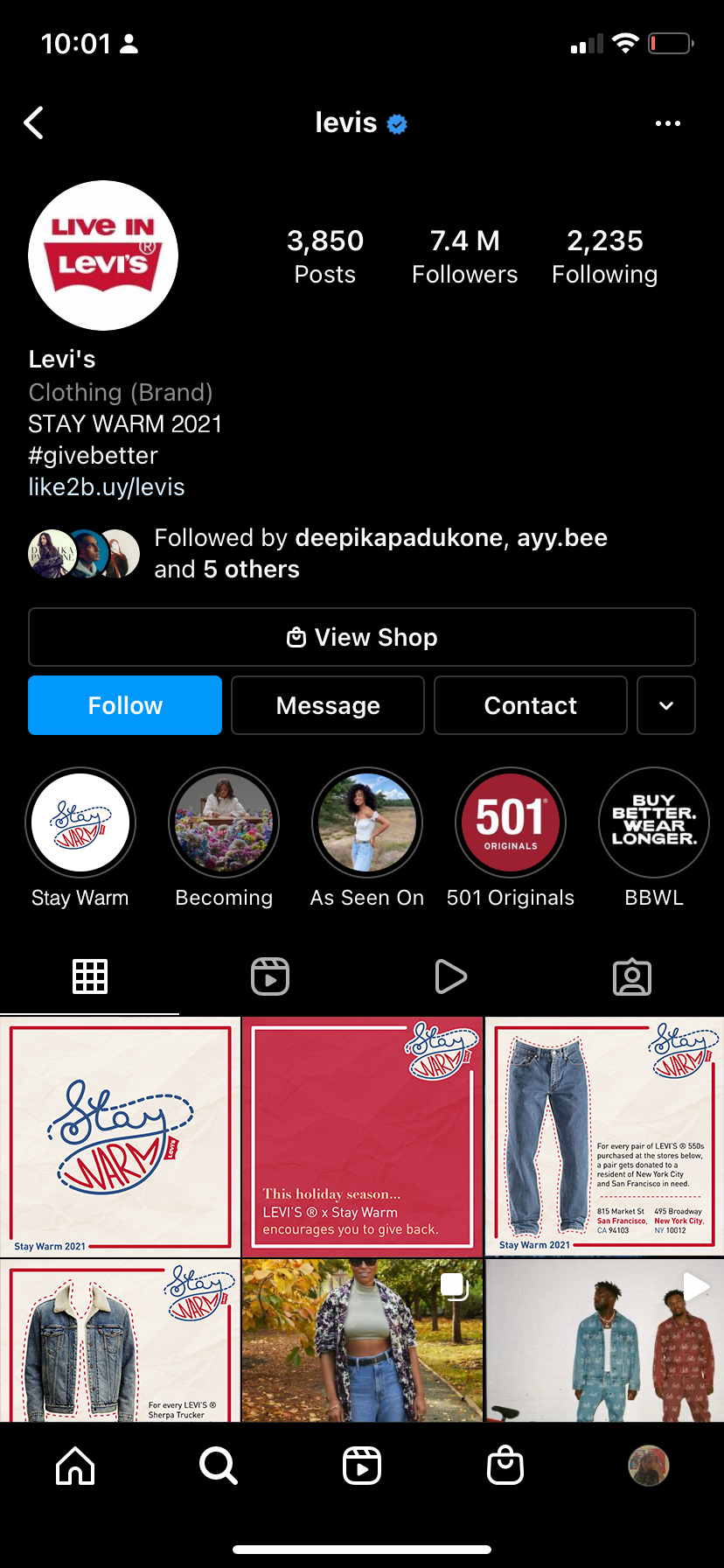Expand suggested accounts chevron
This screenshot has height=1568, width=724.
pos(665,705)
